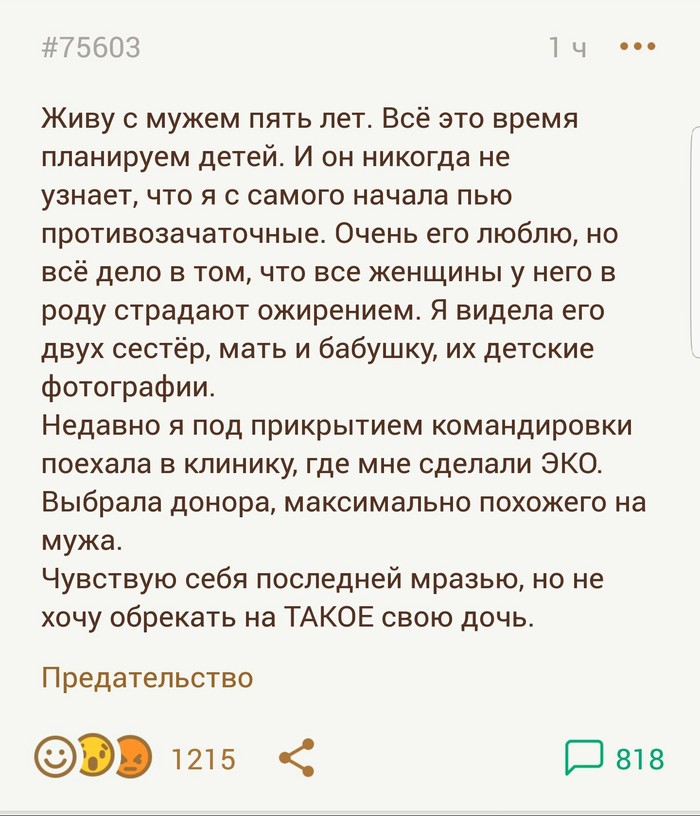
Task: Open the three-dot menu for post #75603
Action: pos(637,47)
